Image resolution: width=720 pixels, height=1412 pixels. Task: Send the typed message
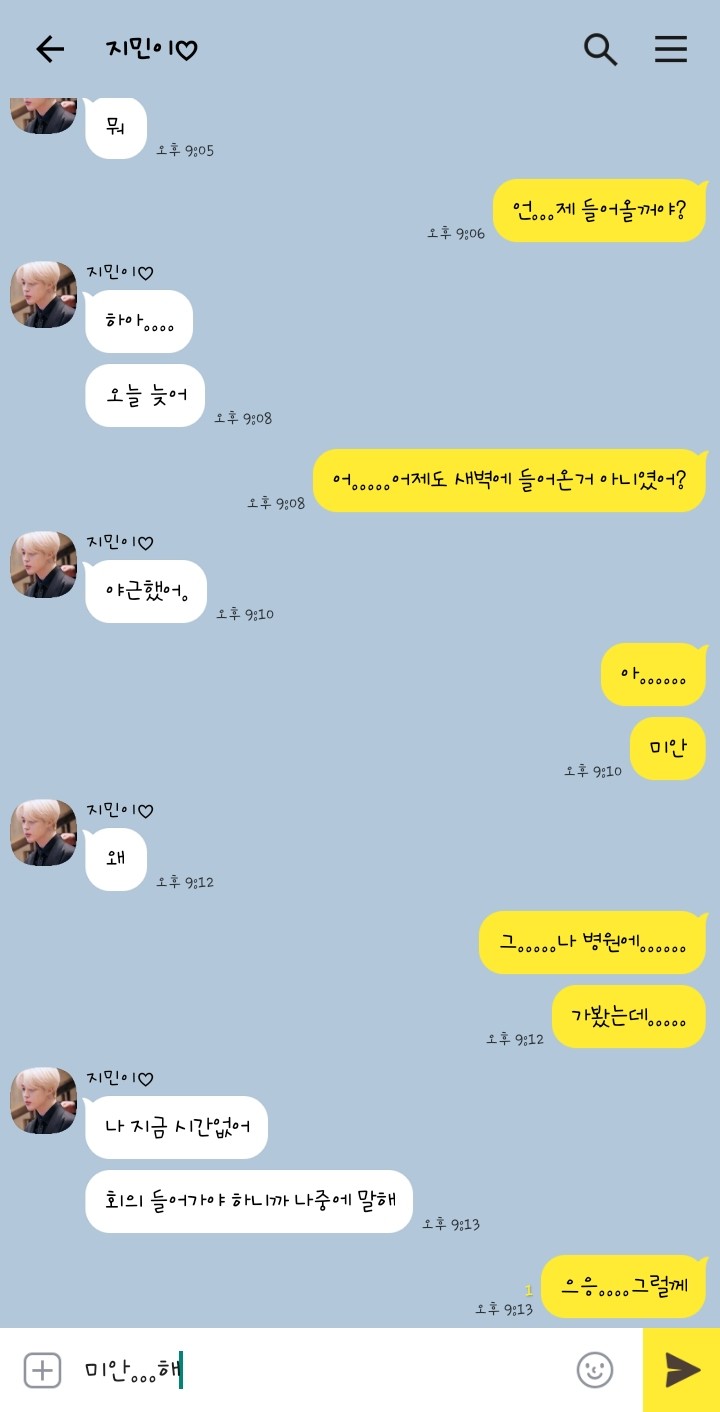(682, 1370)
